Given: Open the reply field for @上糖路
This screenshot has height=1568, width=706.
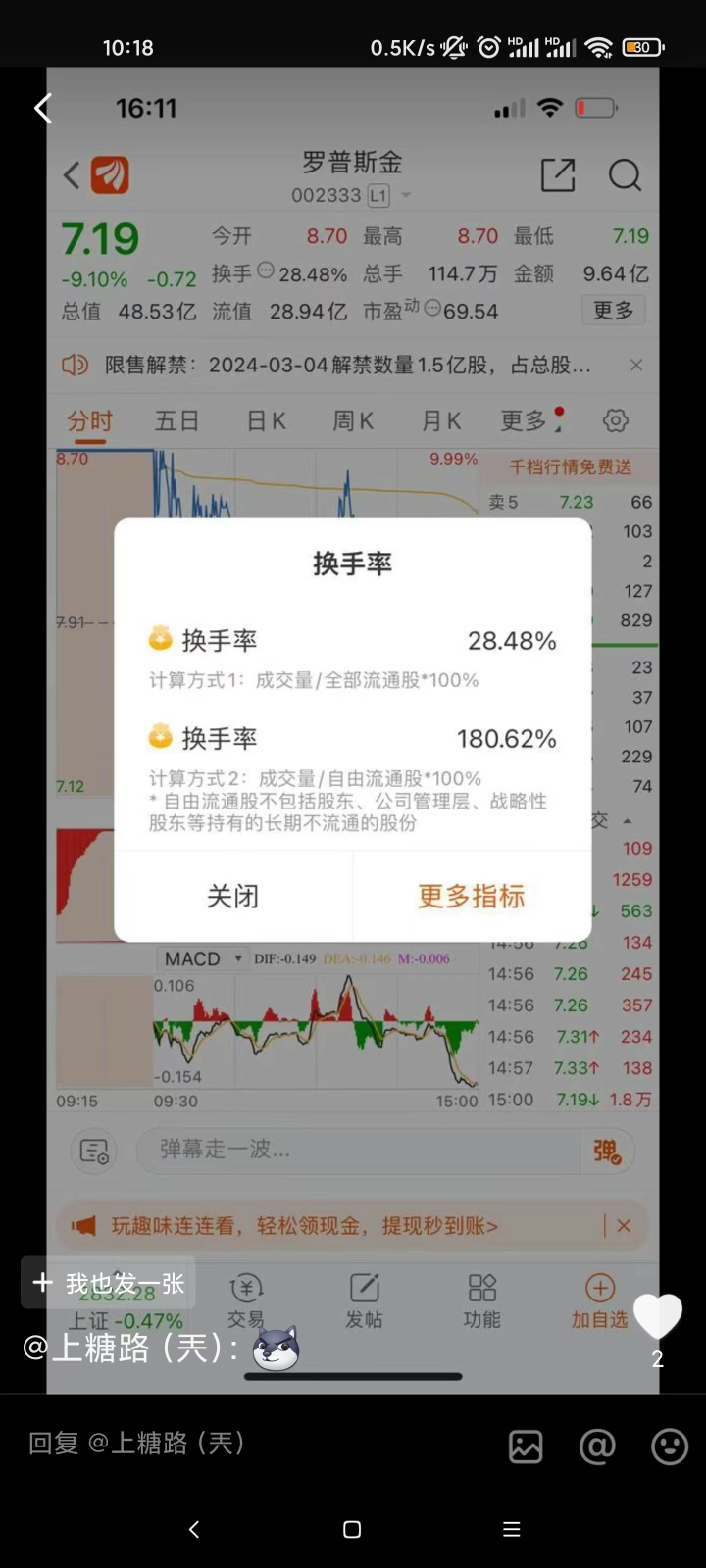Looking at the screenshot, I should (245, 1444).
